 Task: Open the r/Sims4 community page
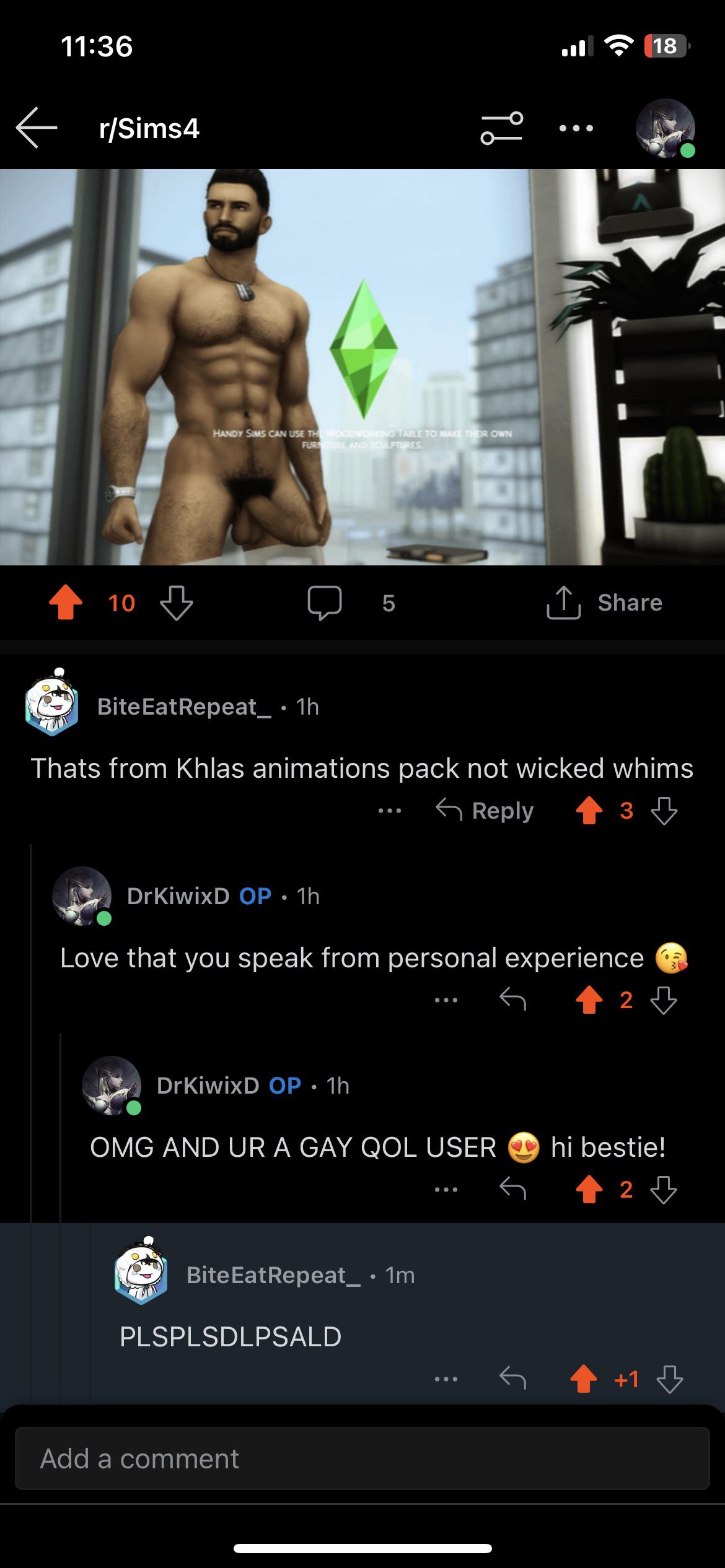[149, 128]
